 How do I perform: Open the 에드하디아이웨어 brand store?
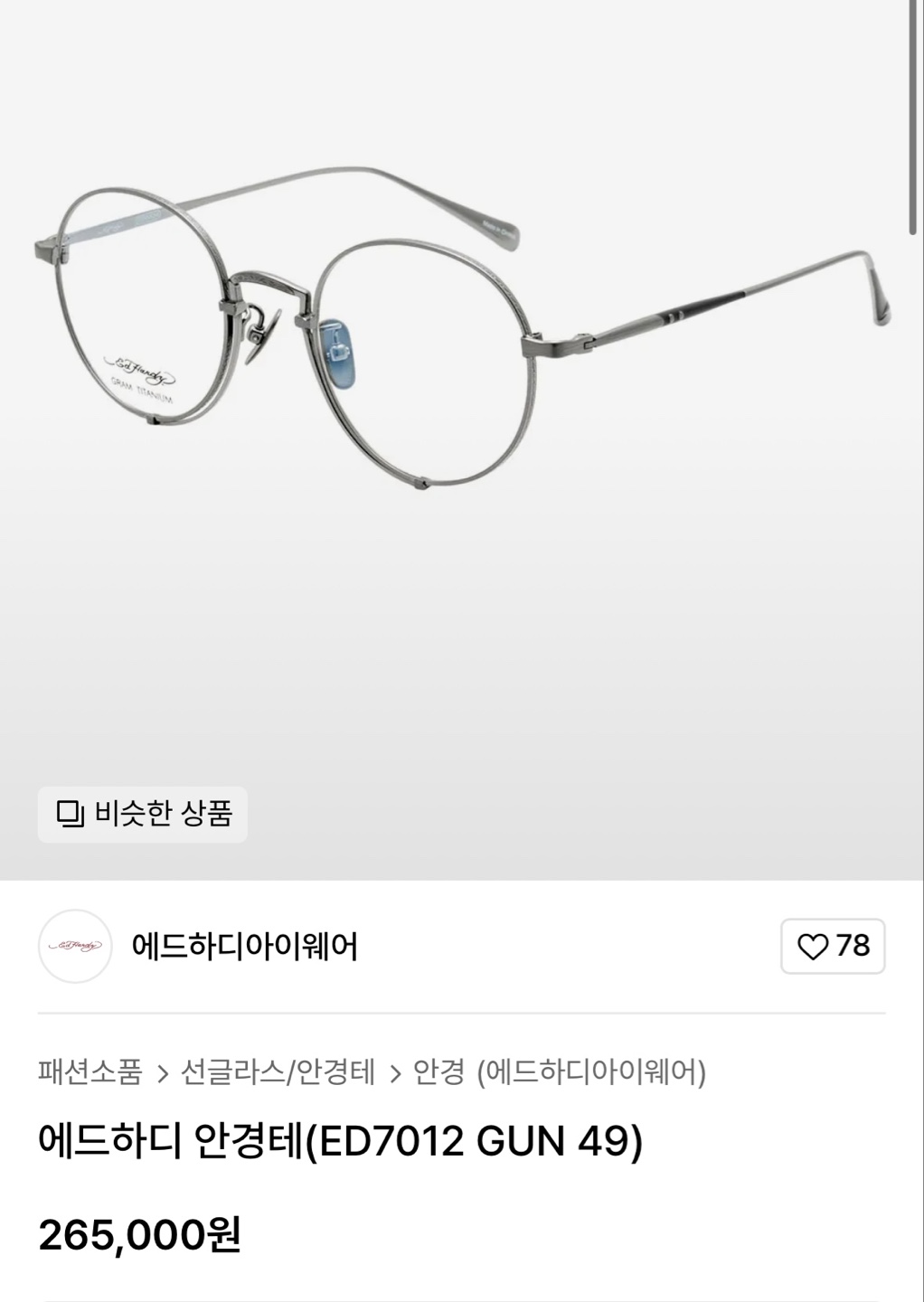(244, 947)
